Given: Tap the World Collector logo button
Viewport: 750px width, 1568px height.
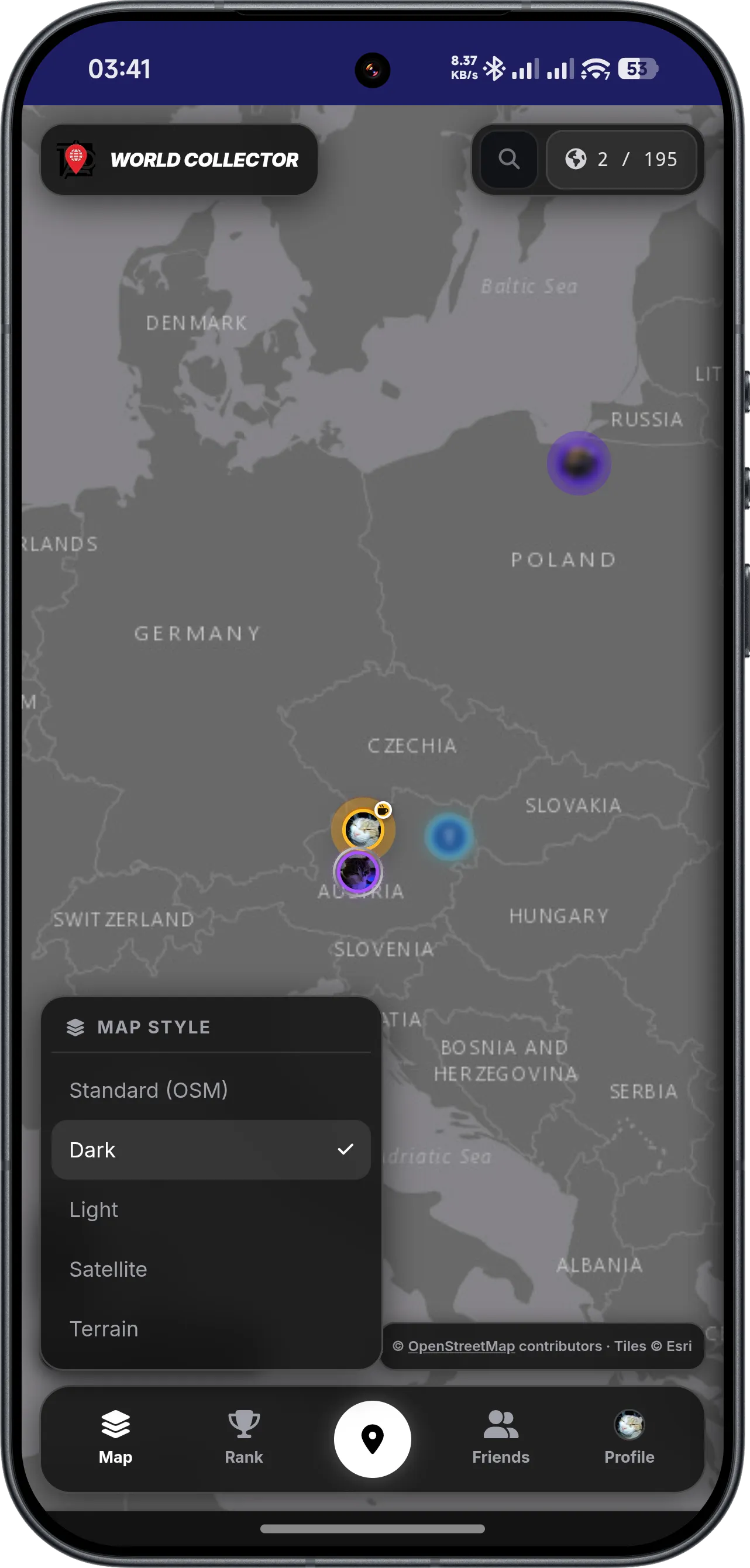Looking at the screenshot, I should pos(179,160).
